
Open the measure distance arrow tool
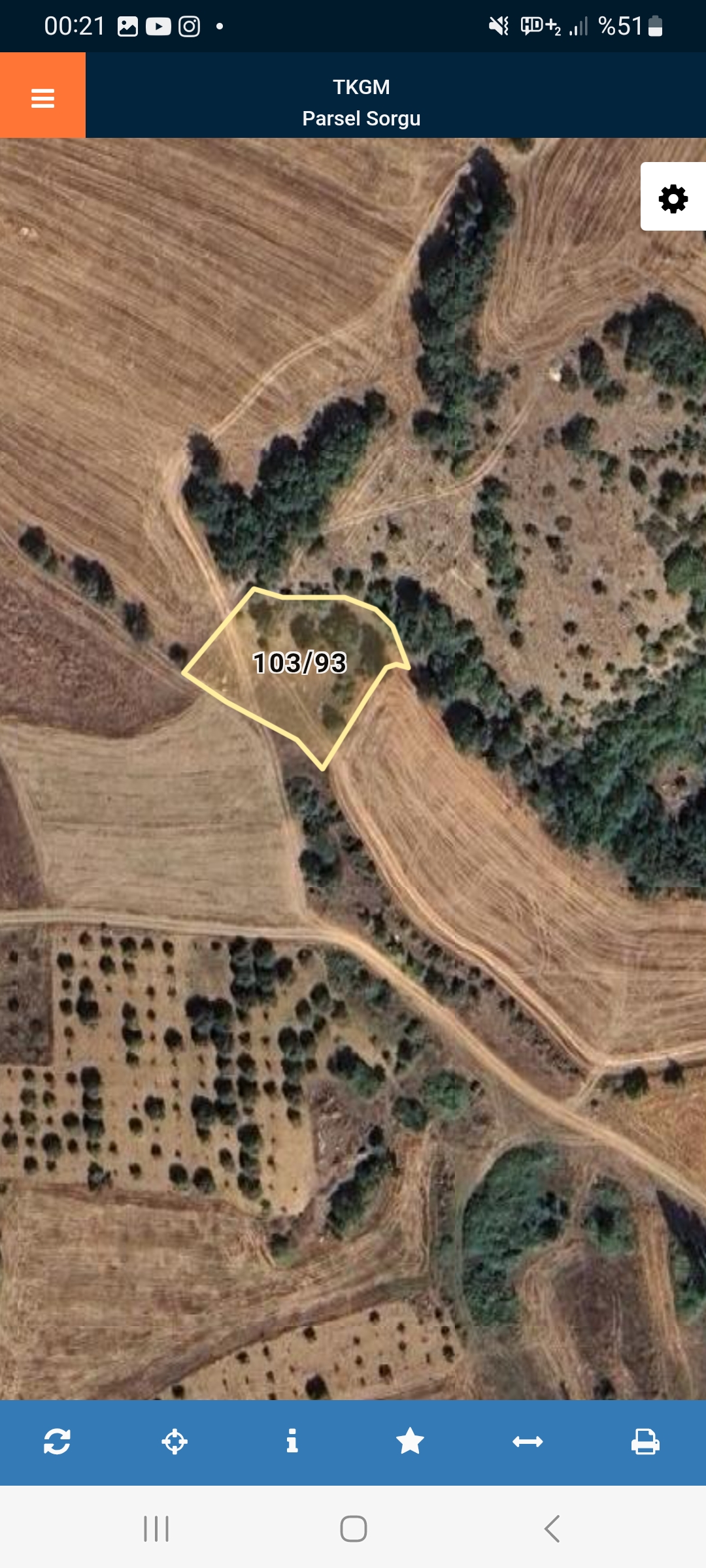pos(528,1441)
